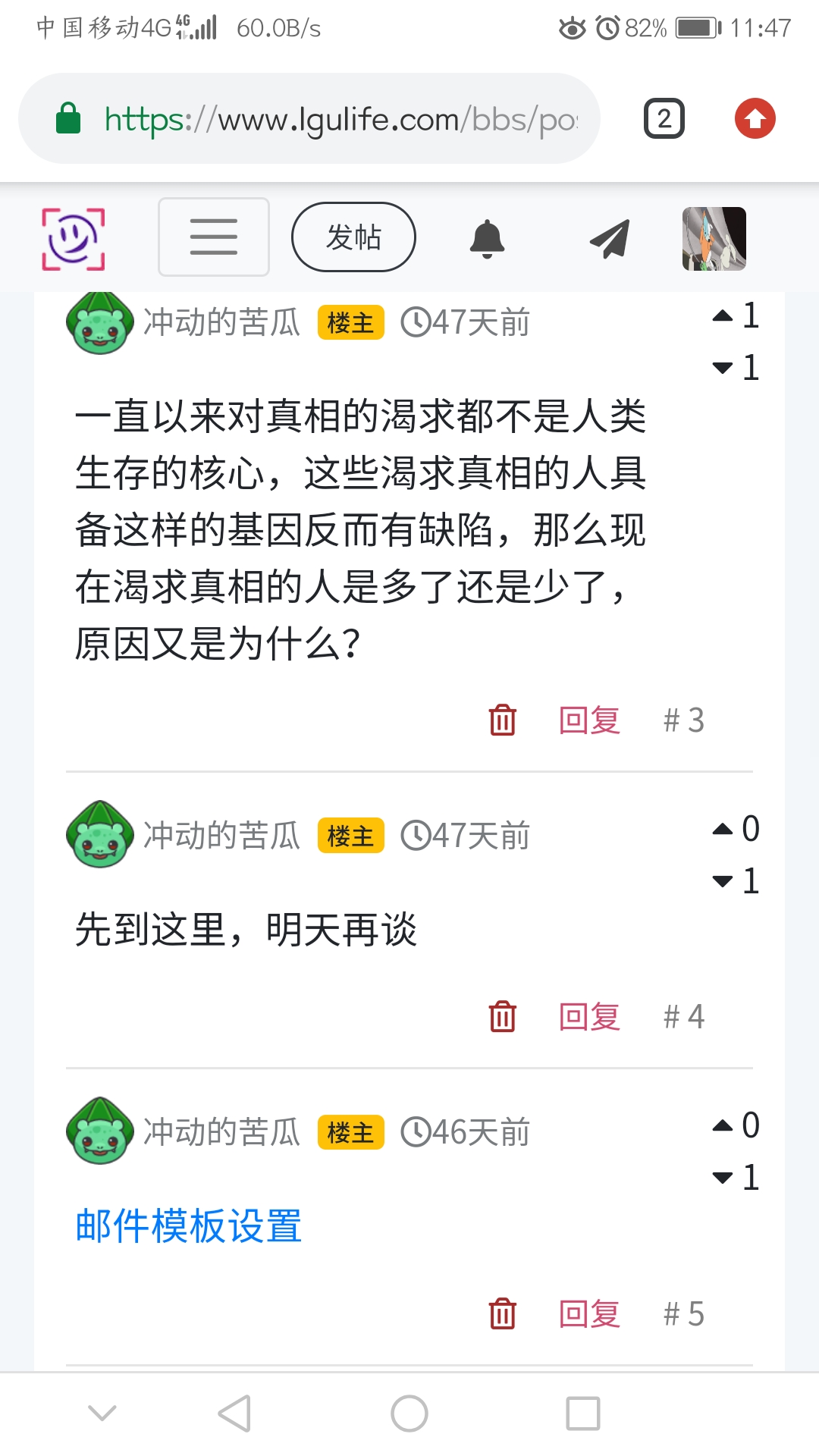Delete comment #4 with trash icon
The height and width of the screenshot is (1456, 819).
click(x=502, y=1016)
